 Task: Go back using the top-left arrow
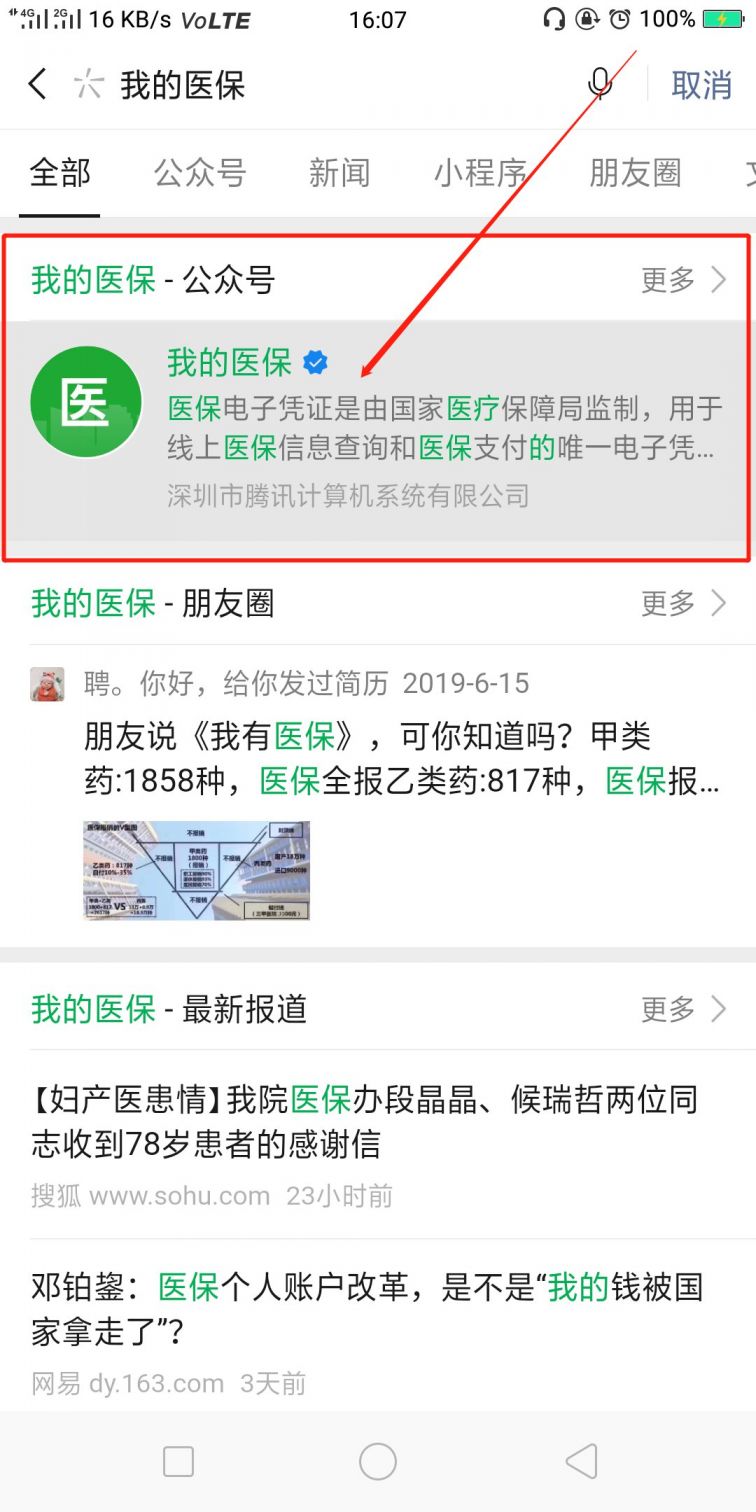[38, 84]
